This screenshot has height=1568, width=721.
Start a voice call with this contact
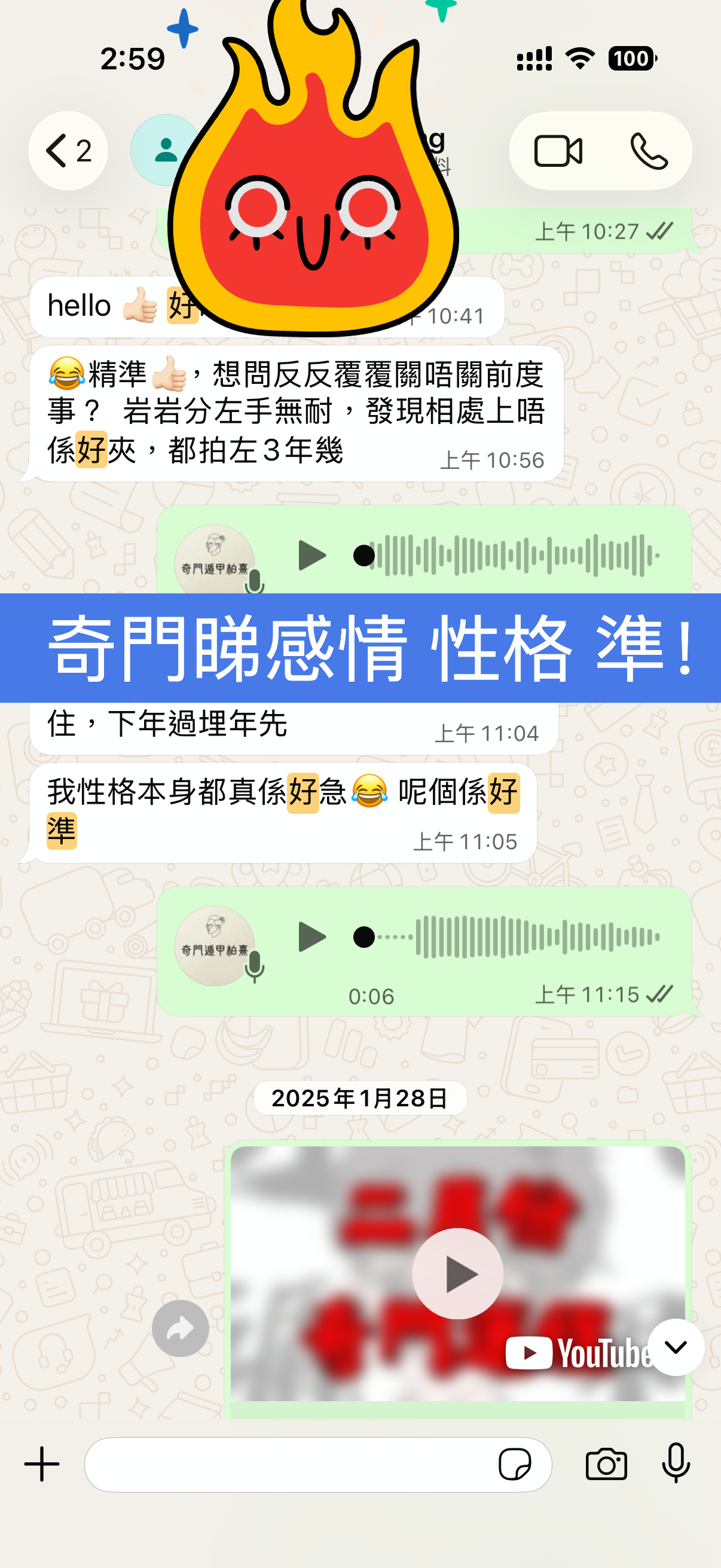[x=649, y=151]
